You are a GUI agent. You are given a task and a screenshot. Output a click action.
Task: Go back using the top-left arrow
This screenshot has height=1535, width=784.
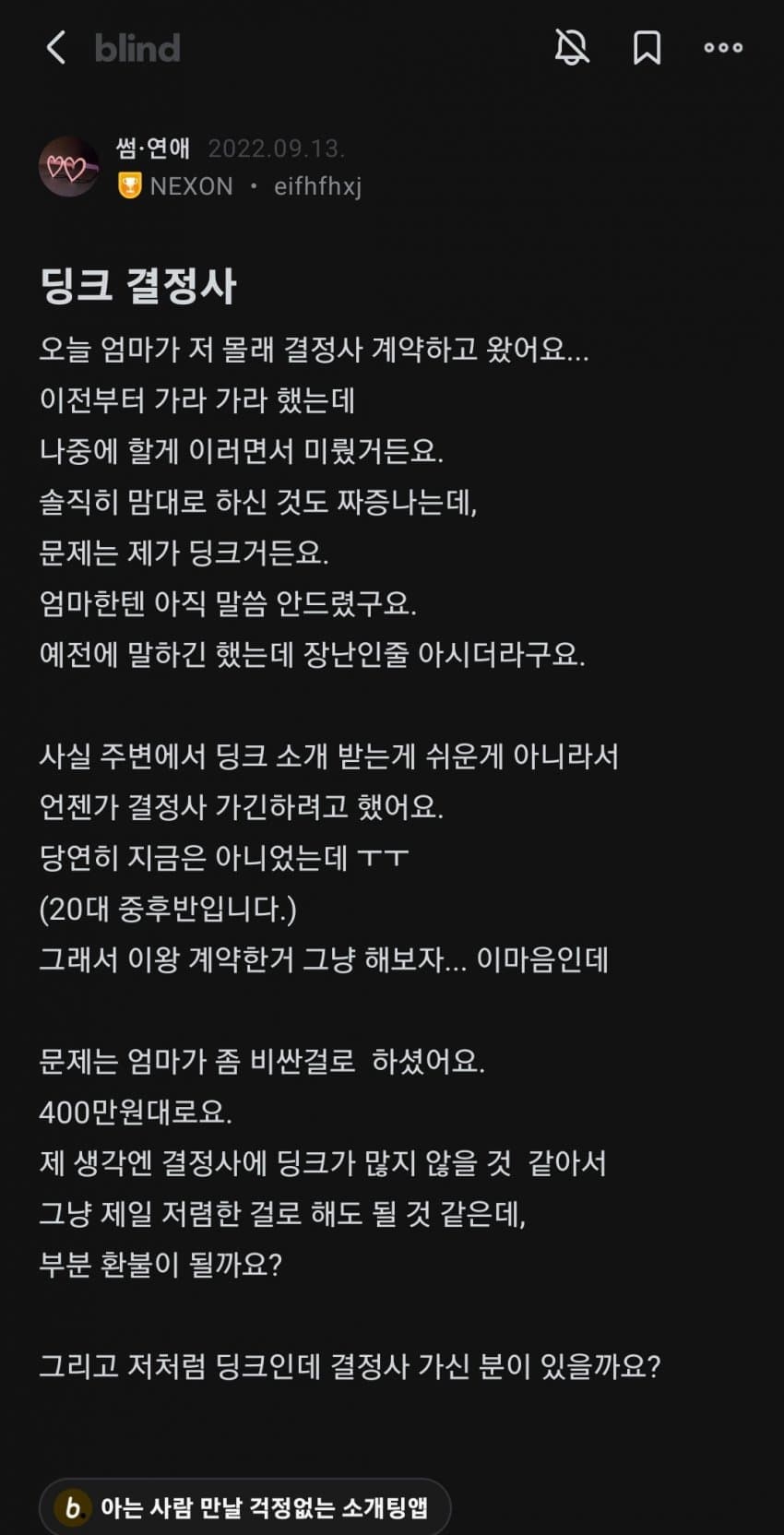56,47
